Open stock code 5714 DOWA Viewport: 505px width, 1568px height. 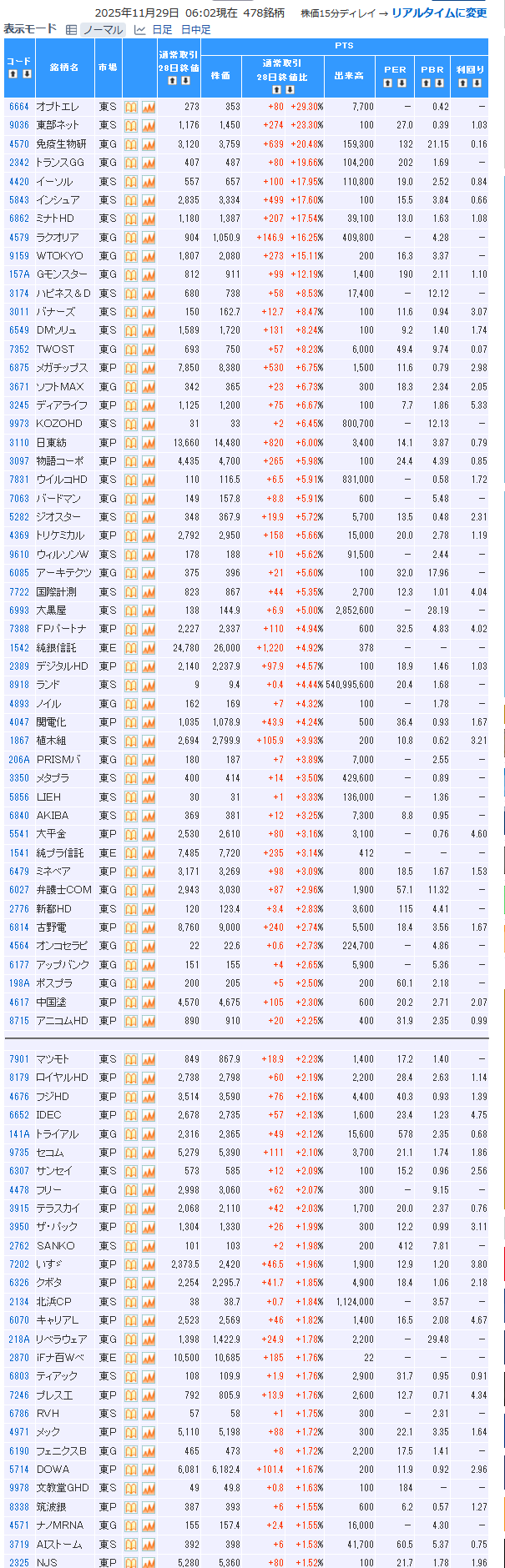click(18, 1470)
